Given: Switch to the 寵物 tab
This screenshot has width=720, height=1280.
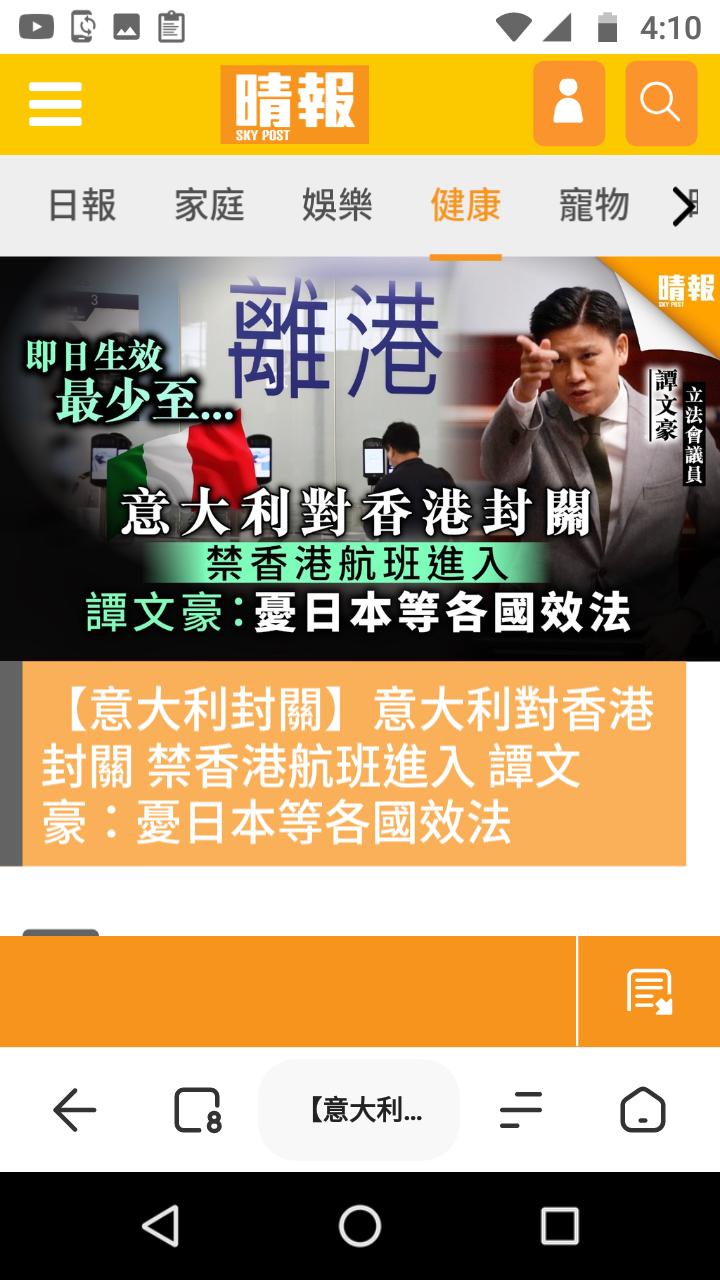Looking at the screenshot, I should point(593,206).
